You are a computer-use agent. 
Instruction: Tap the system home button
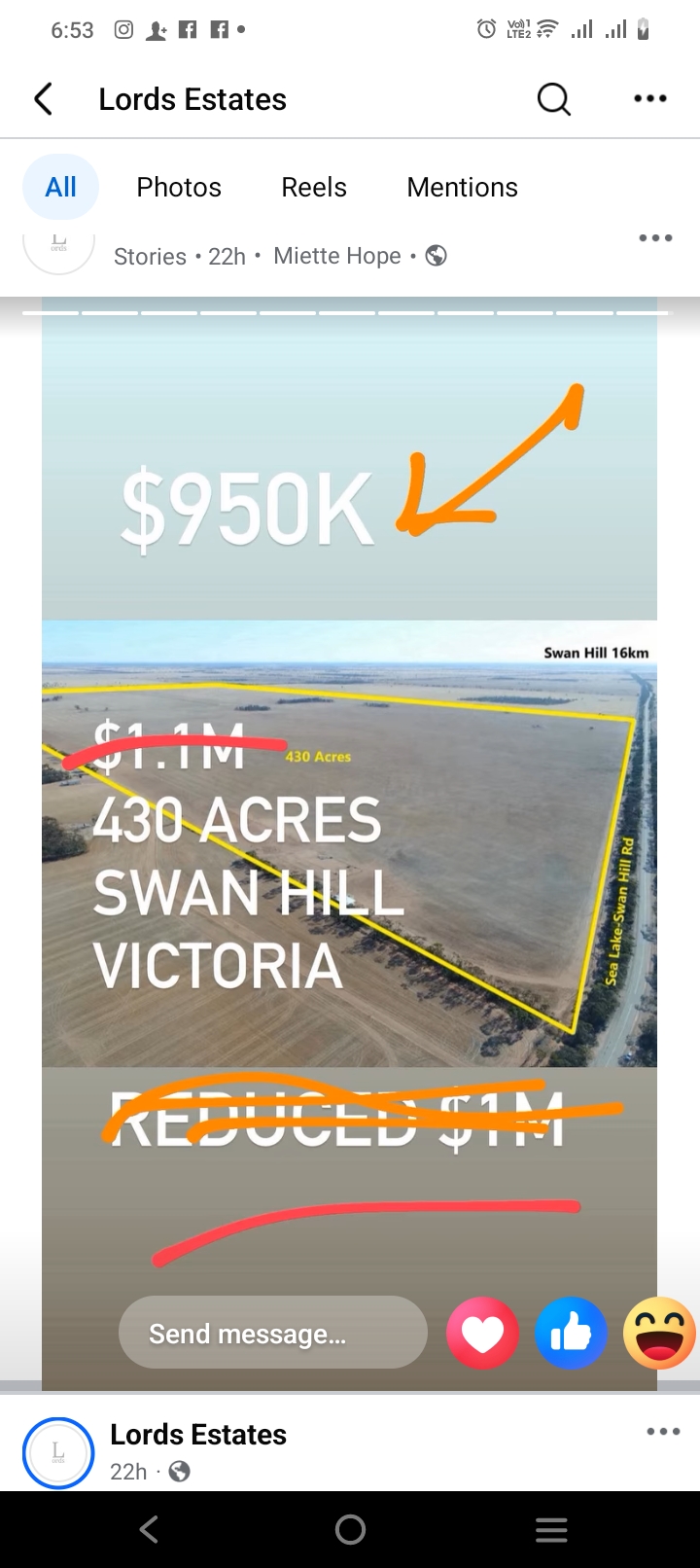coord(350,1530)
